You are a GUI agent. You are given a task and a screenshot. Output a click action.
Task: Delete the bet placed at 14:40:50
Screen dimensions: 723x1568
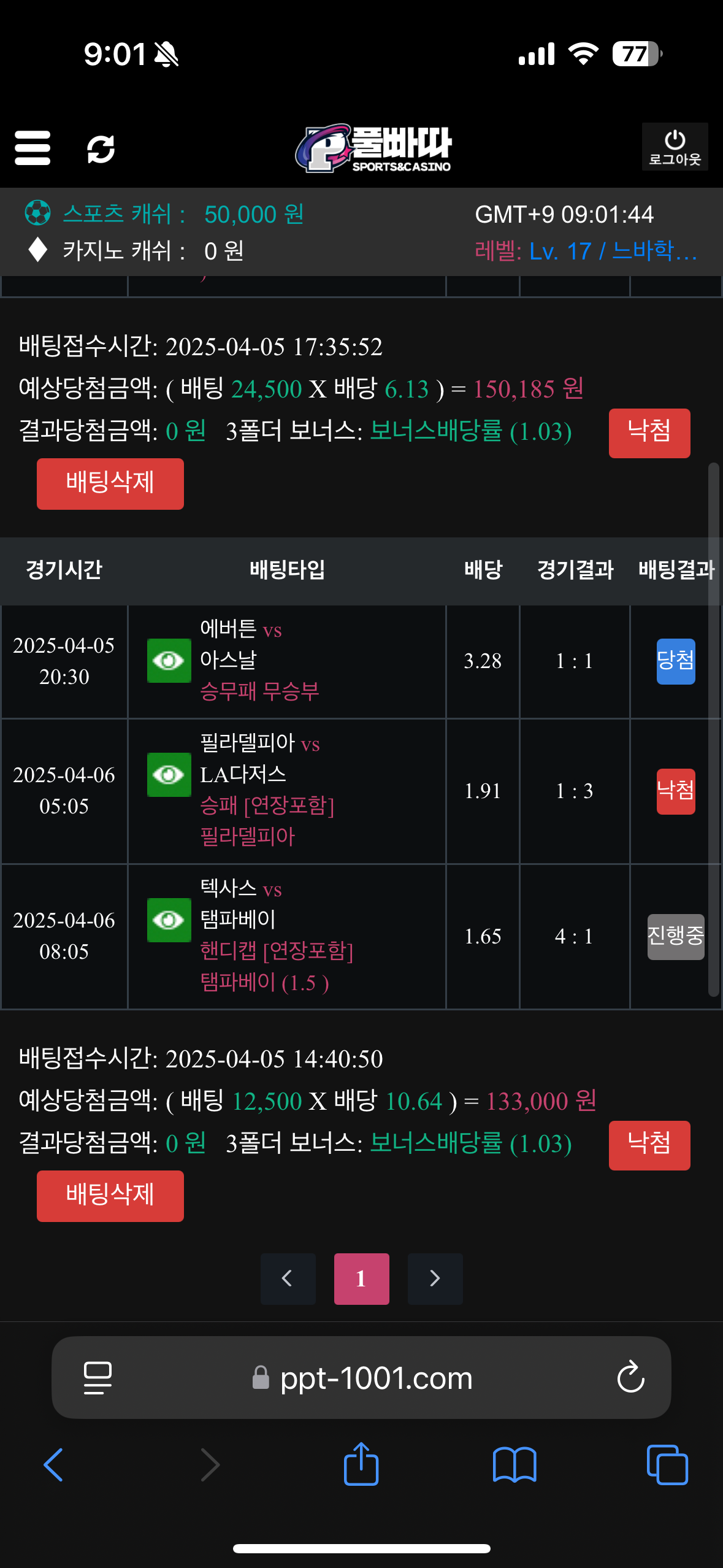[110, 1196]
